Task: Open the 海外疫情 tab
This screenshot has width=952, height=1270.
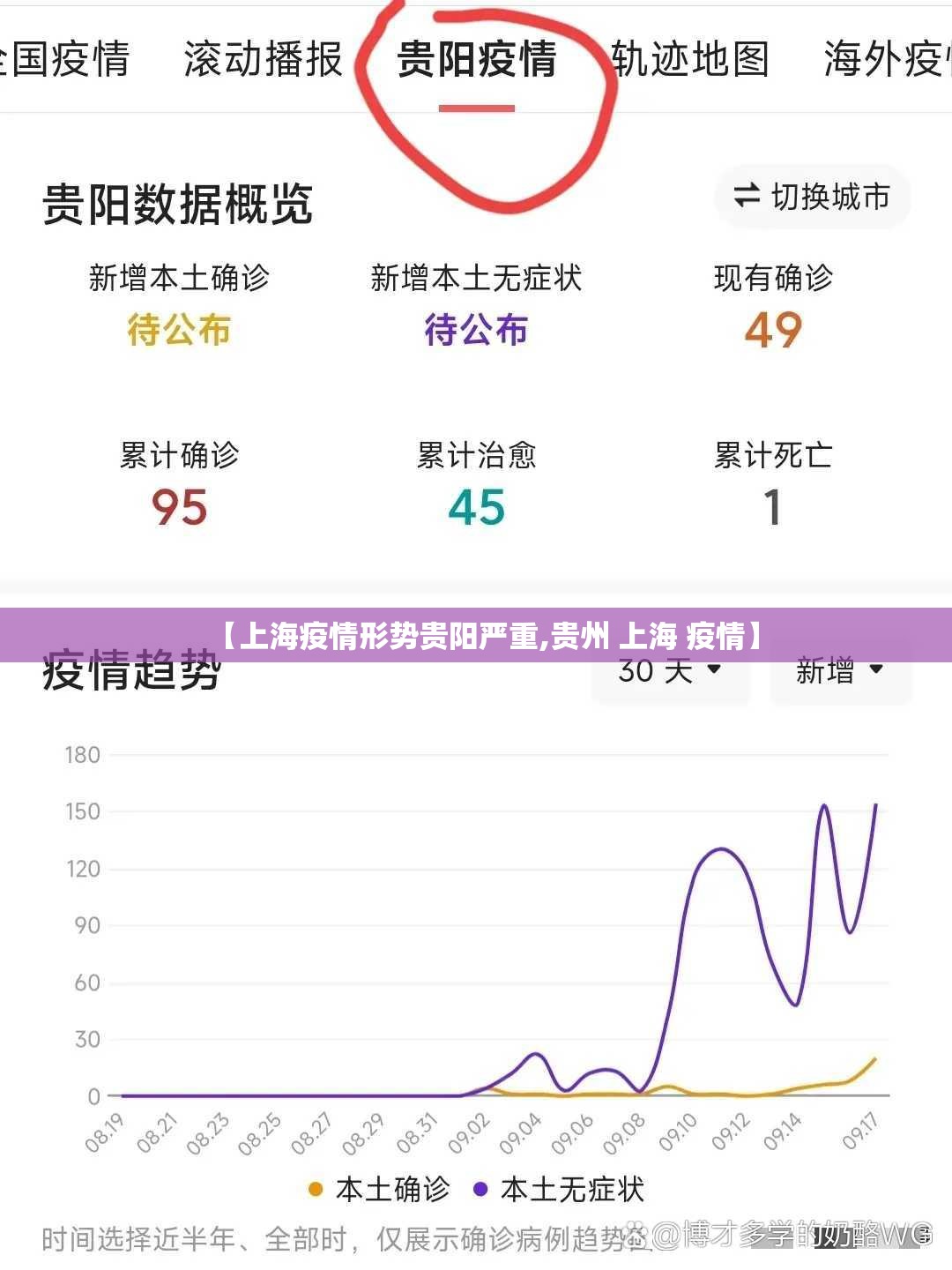Action: (886, 60)
